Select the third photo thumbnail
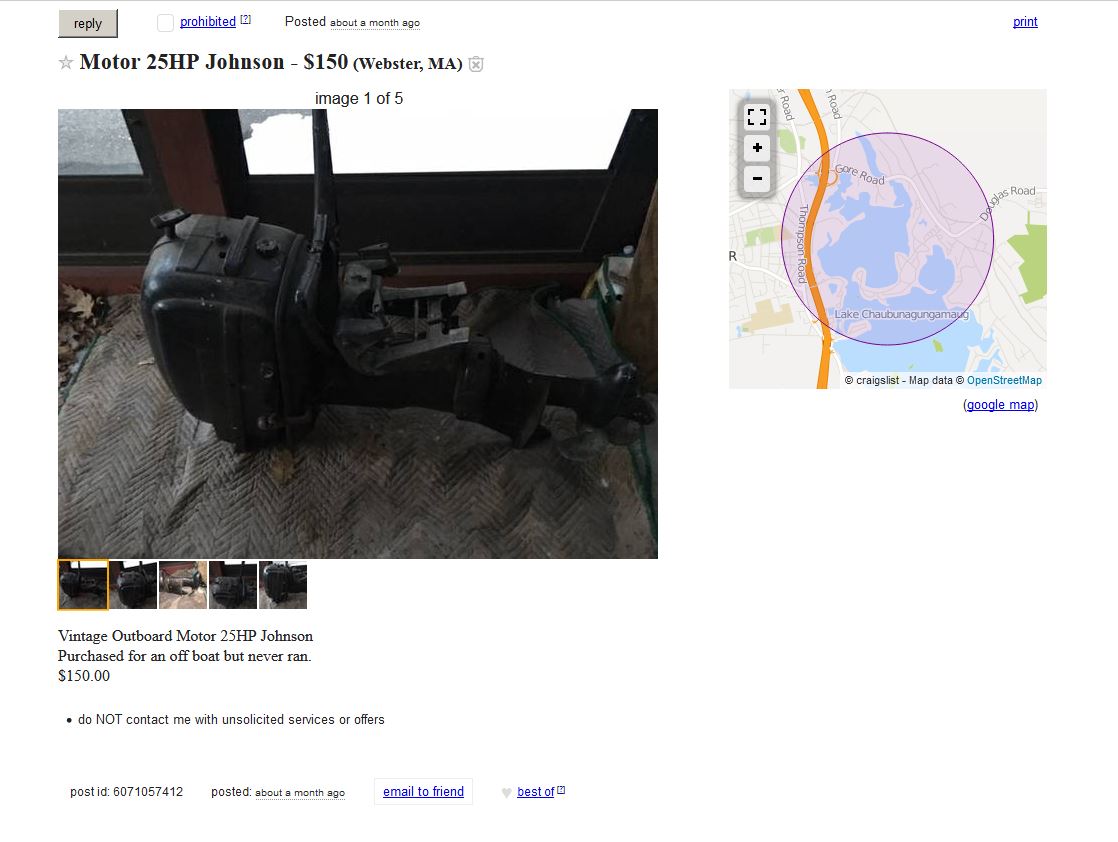Viewport: 1118px width, 842px height. click(183, 585)
